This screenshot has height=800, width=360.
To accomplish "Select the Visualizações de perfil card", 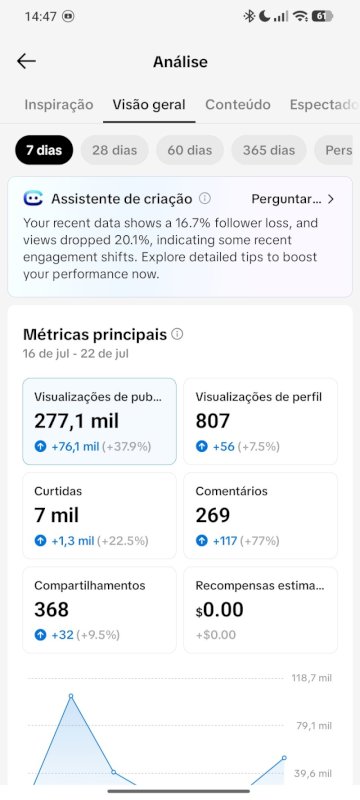I will point(261,421).
